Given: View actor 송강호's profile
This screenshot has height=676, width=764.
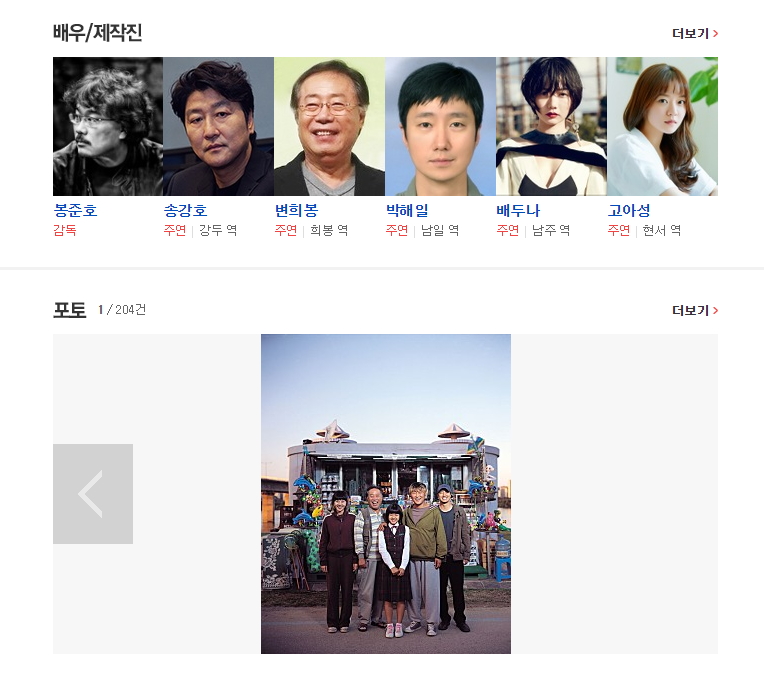Looking at the screenshot, I should [x=185, y=211].
